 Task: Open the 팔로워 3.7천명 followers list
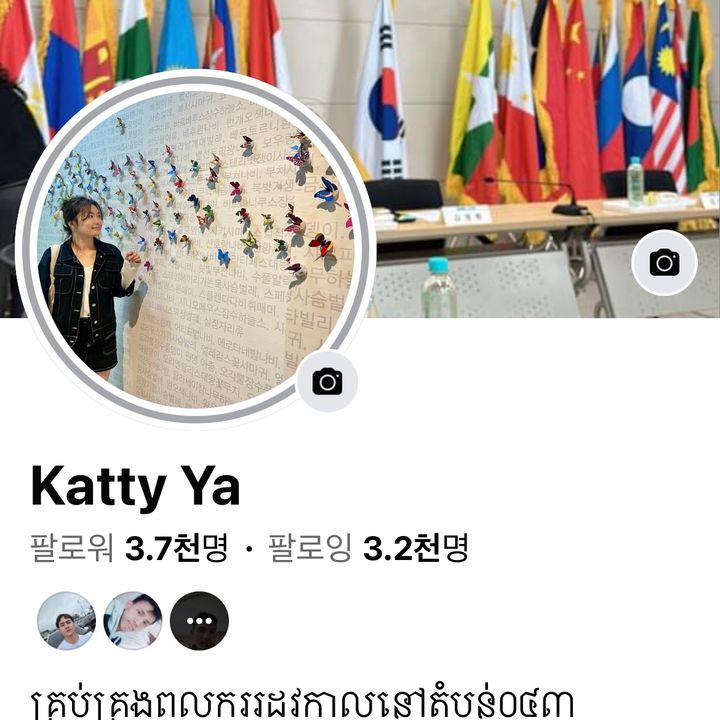pyautogui.click(x=129, y=547)
